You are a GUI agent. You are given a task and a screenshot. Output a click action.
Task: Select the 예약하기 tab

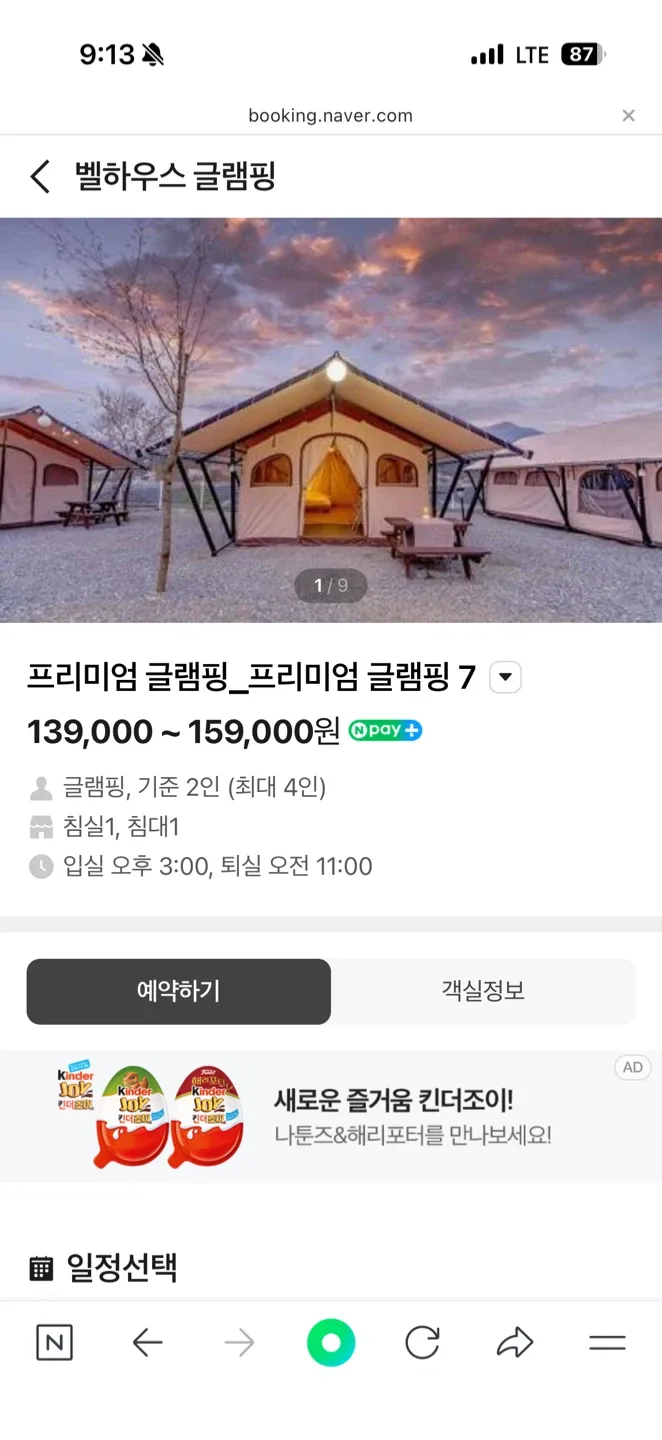[x=179, y=991]
